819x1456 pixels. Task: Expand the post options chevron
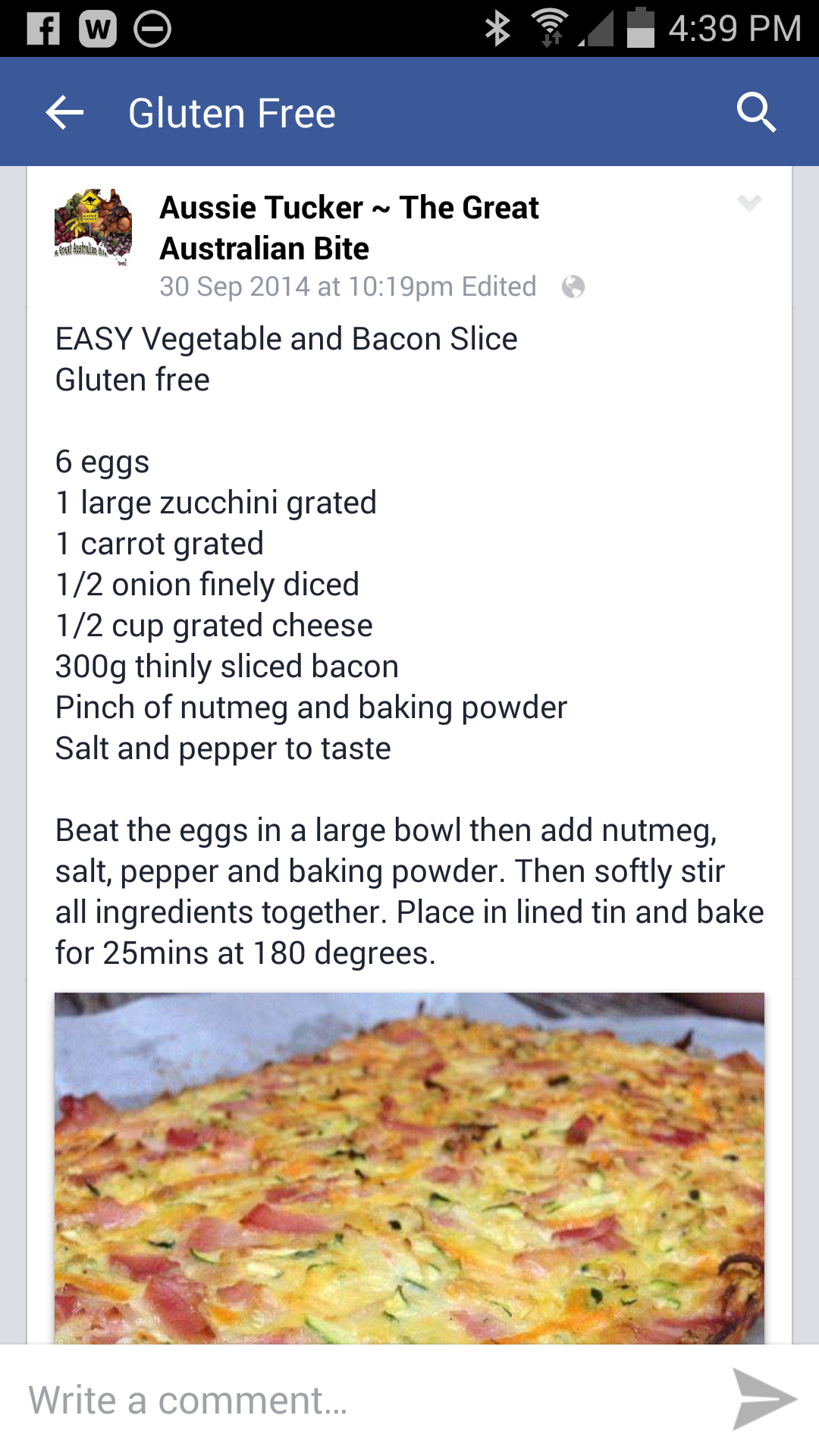(749, 202)
